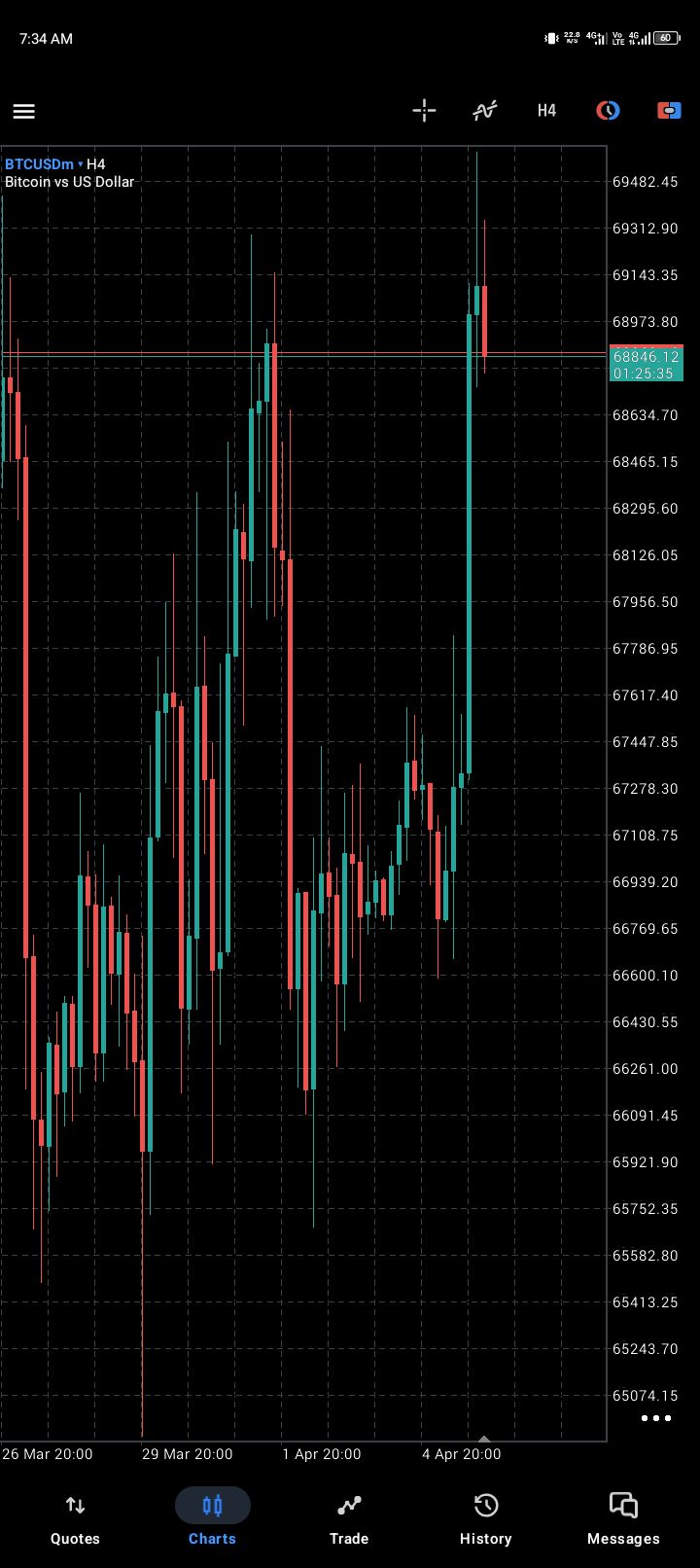Open the hamburger side menu
Screen dimensions: 700x1568
tap(24, 111)
